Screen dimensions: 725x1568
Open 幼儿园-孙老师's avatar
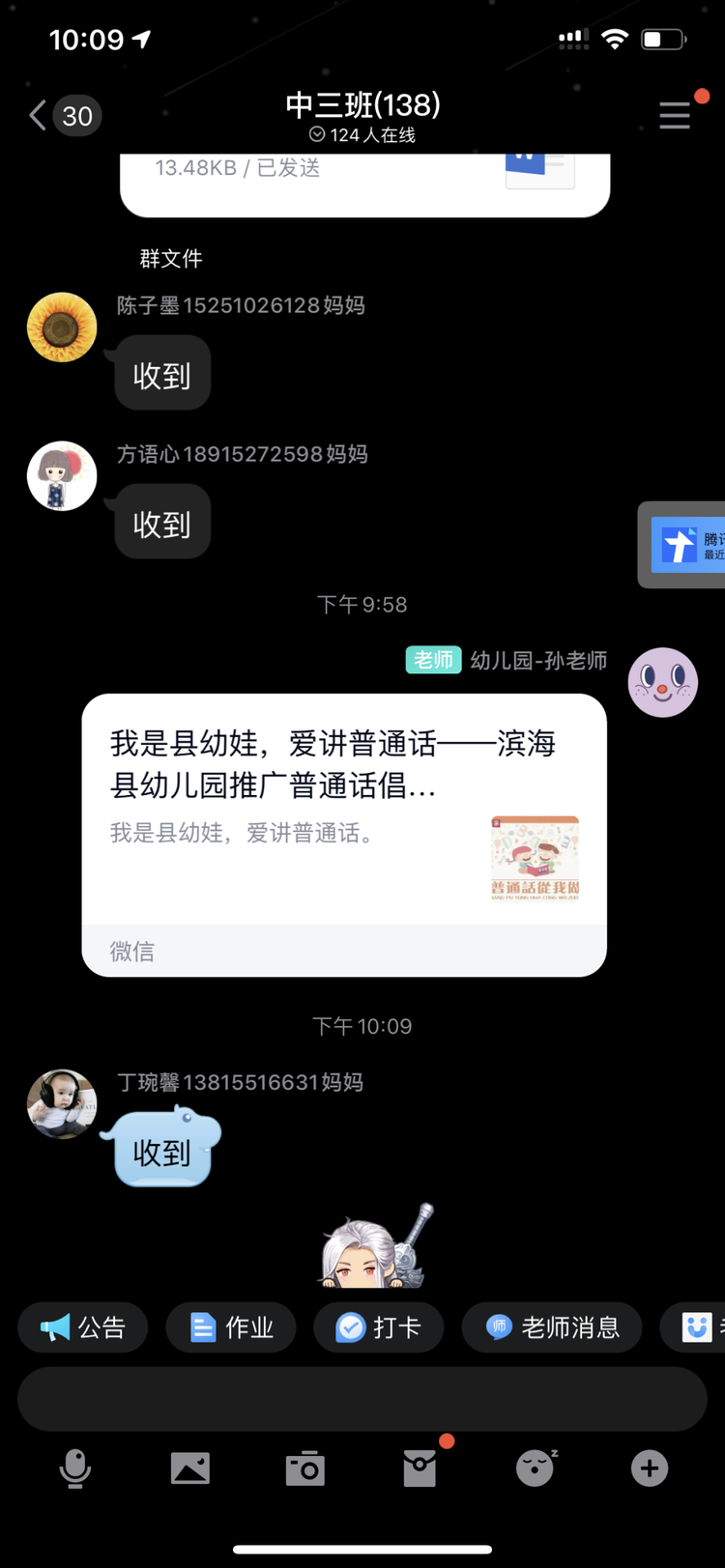tap(662, 682)
